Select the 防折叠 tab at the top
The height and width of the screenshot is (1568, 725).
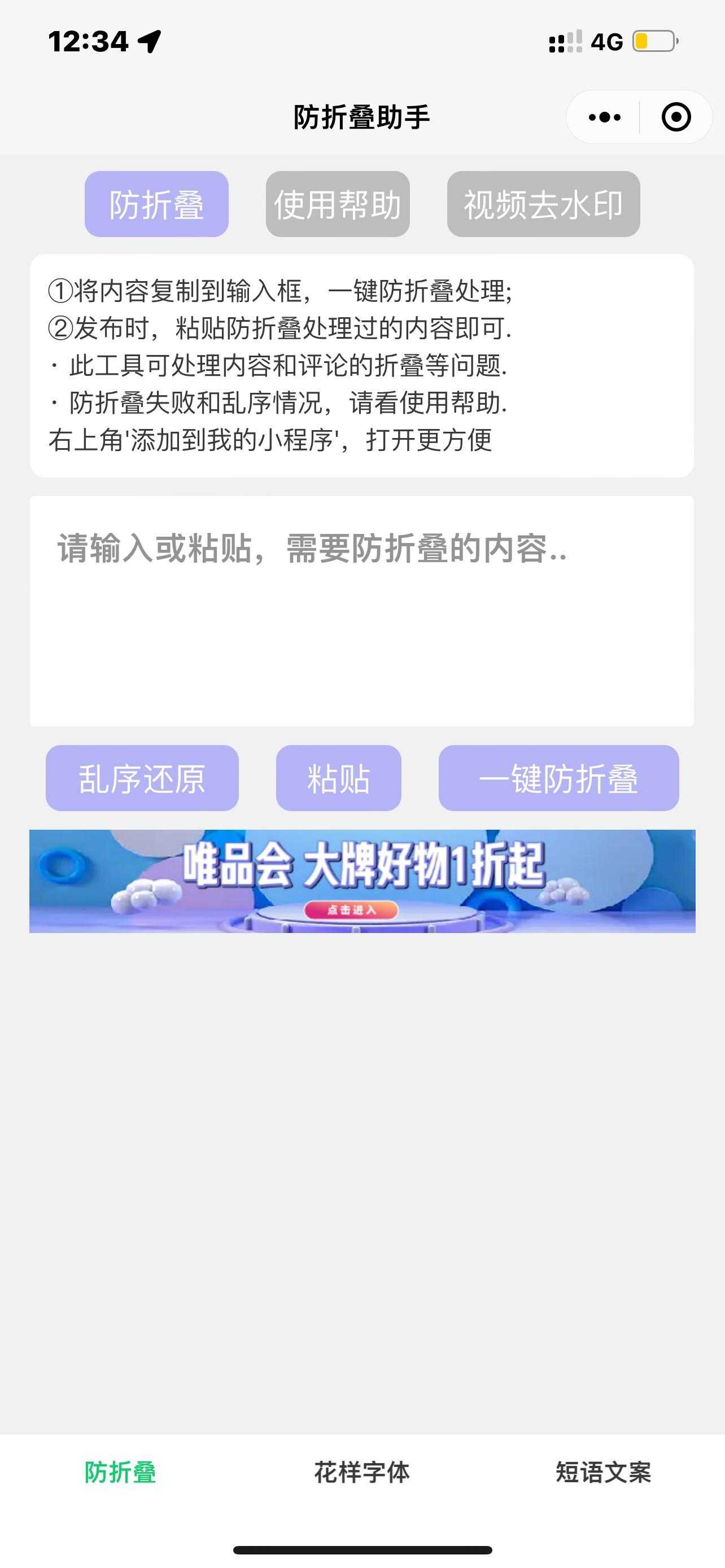tap(156, 204)
